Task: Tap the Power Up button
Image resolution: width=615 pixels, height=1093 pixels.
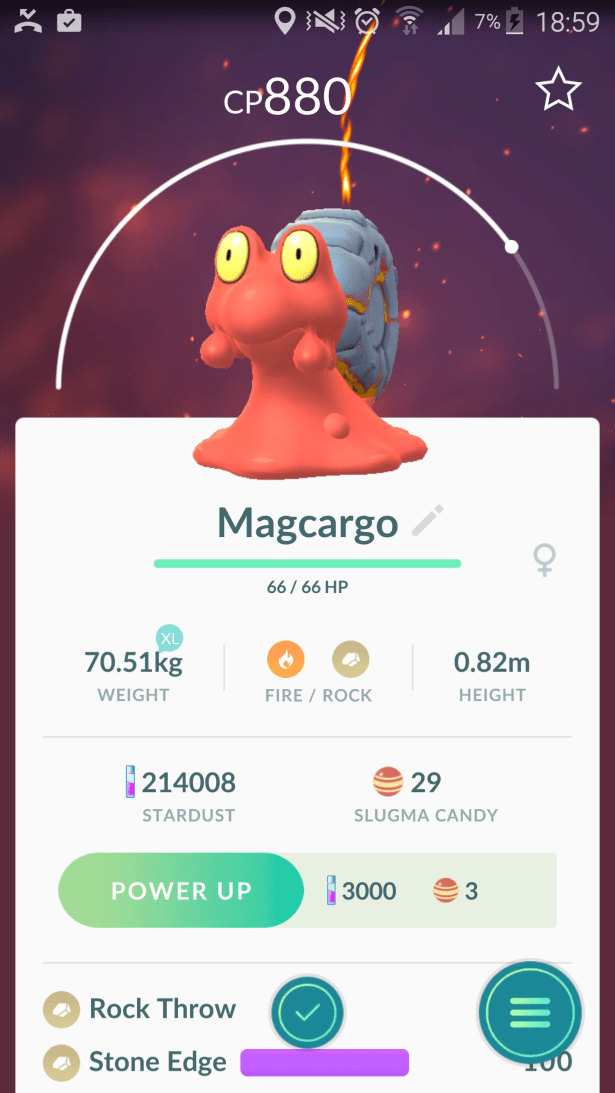Action: click(x=181, y=891)
